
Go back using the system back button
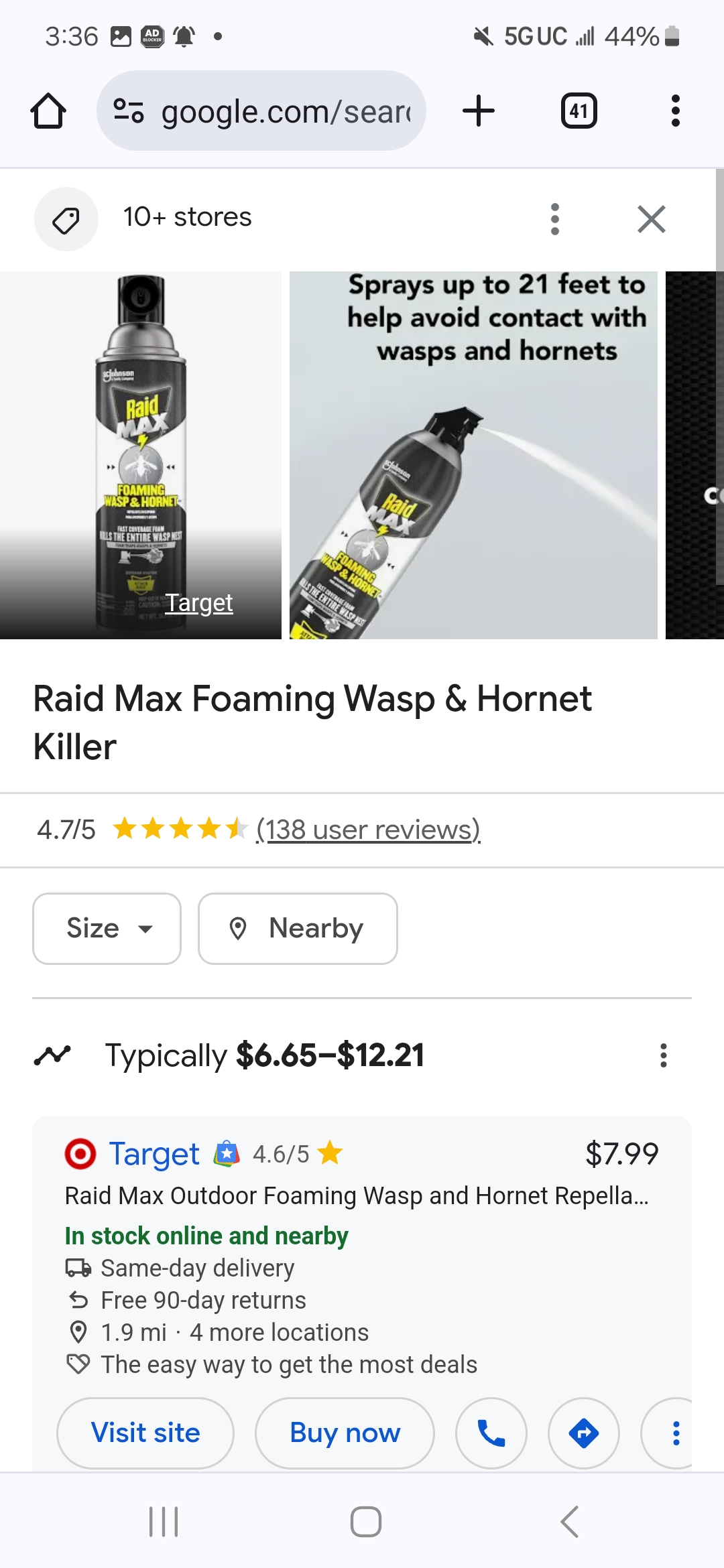569,1521
